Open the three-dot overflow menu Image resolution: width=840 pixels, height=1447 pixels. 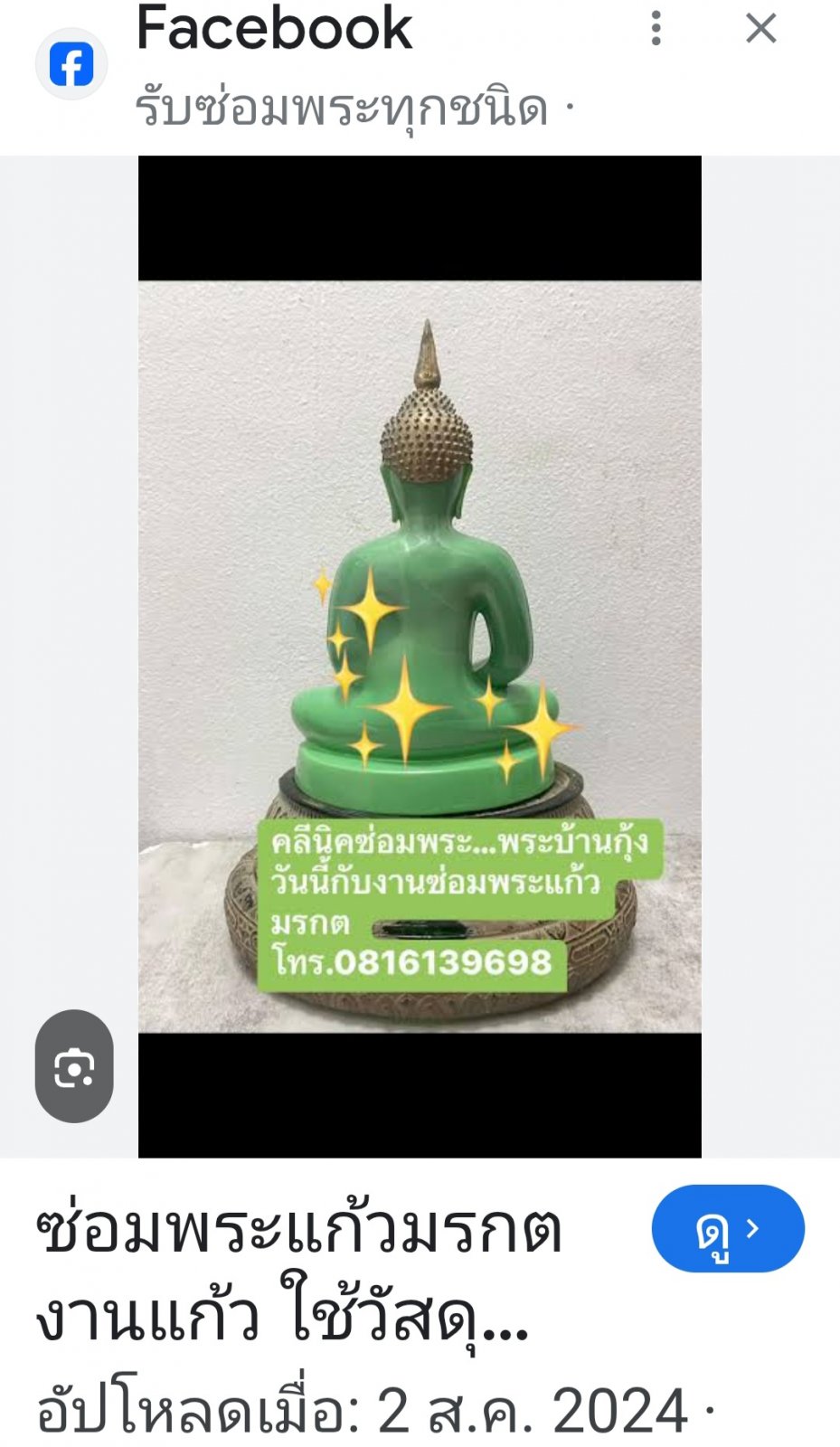656,28
